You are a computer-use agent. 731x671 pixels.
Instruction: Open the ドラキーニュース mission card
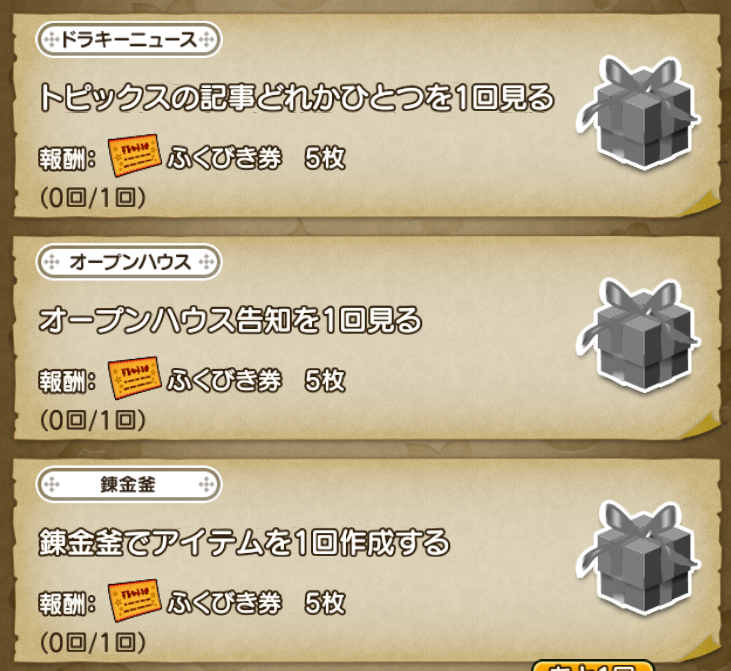click(x=300, y=115)
